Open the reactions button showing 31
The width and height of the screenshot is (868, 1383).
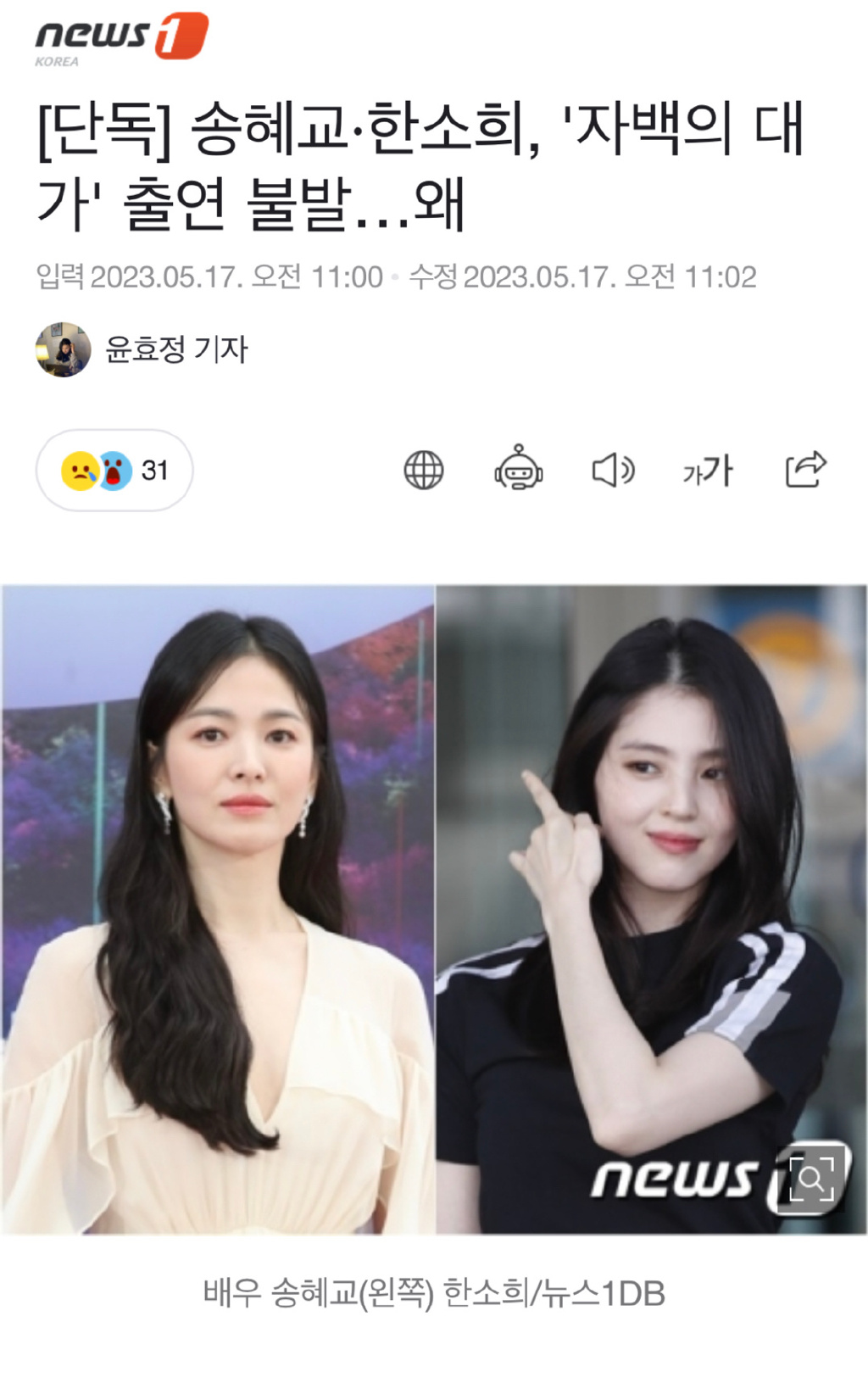click(x=114, y=470)
